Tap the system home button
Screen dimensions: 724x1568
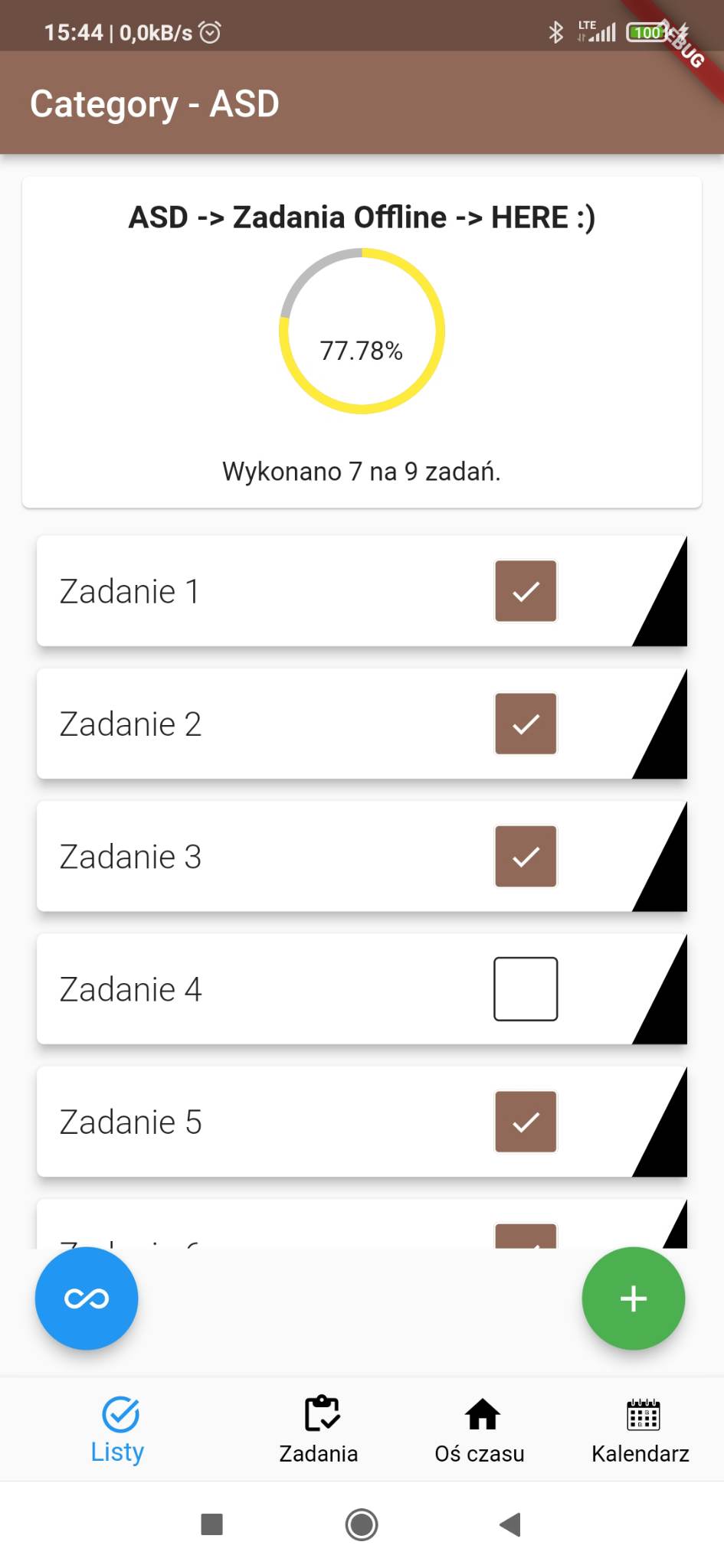tap(362, 1524)
